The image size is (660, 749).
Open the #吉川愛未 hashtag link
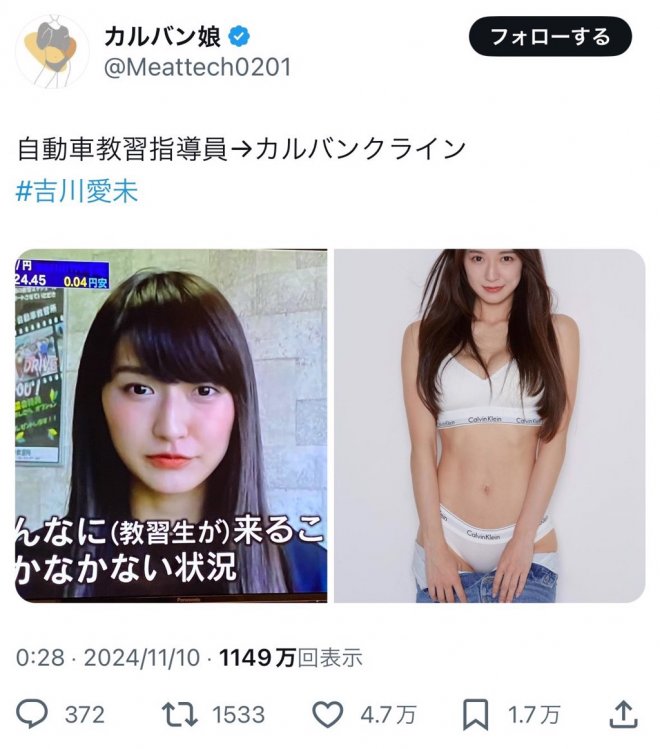(x=77, y=191)
